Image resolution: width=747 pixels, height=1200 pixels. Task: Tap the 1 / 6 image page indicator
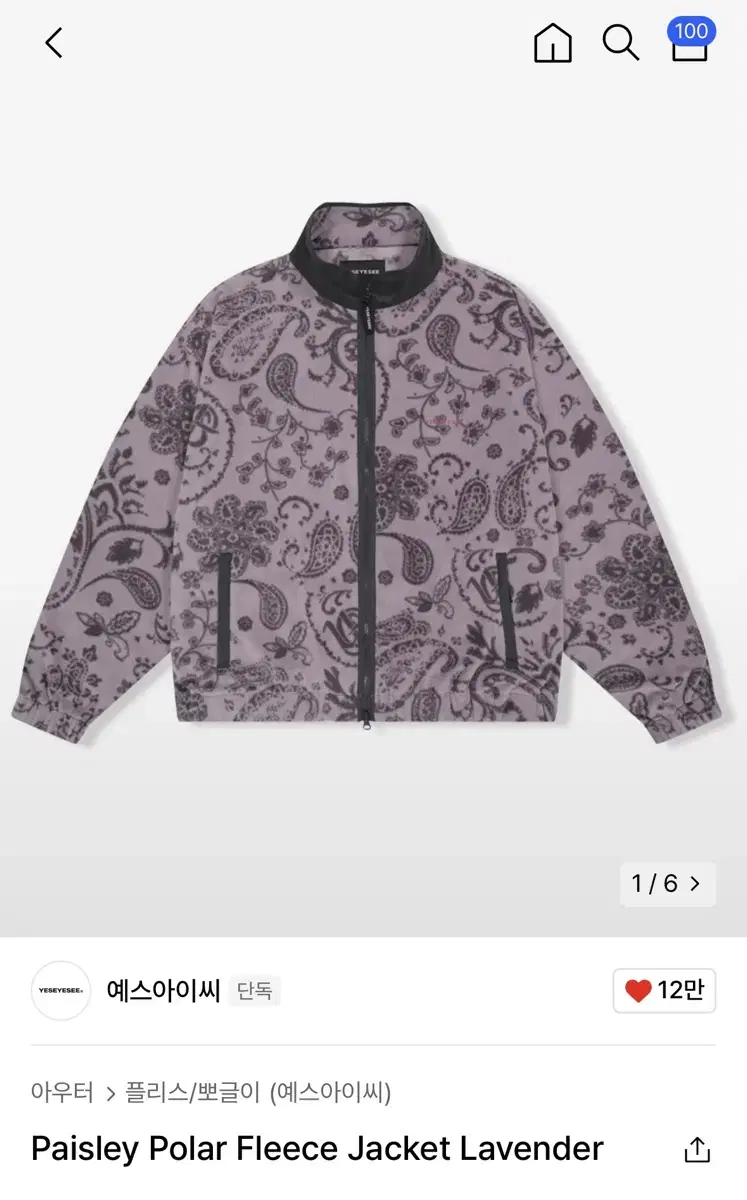pos(667,884)
